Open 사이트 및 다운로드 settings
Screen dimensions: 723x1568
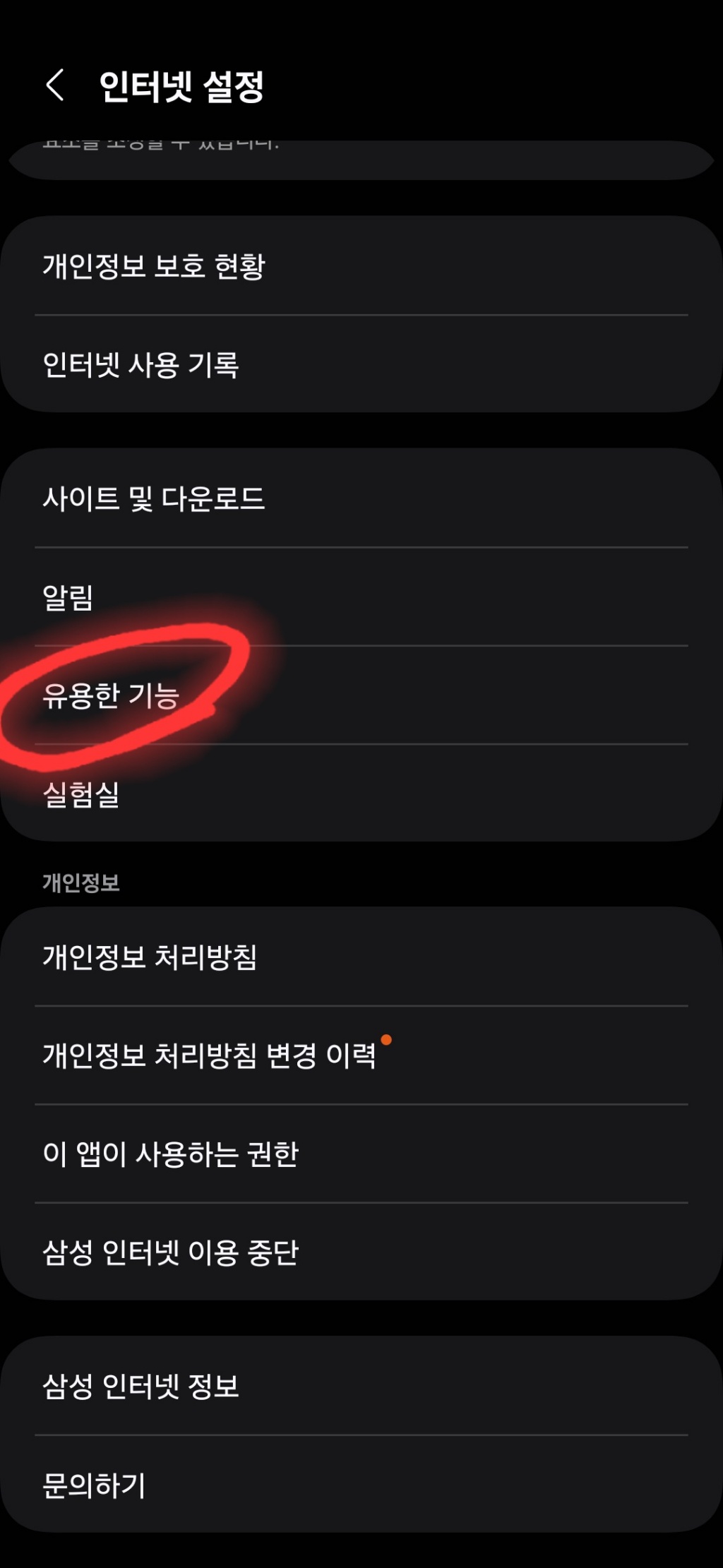click(360, 498)
